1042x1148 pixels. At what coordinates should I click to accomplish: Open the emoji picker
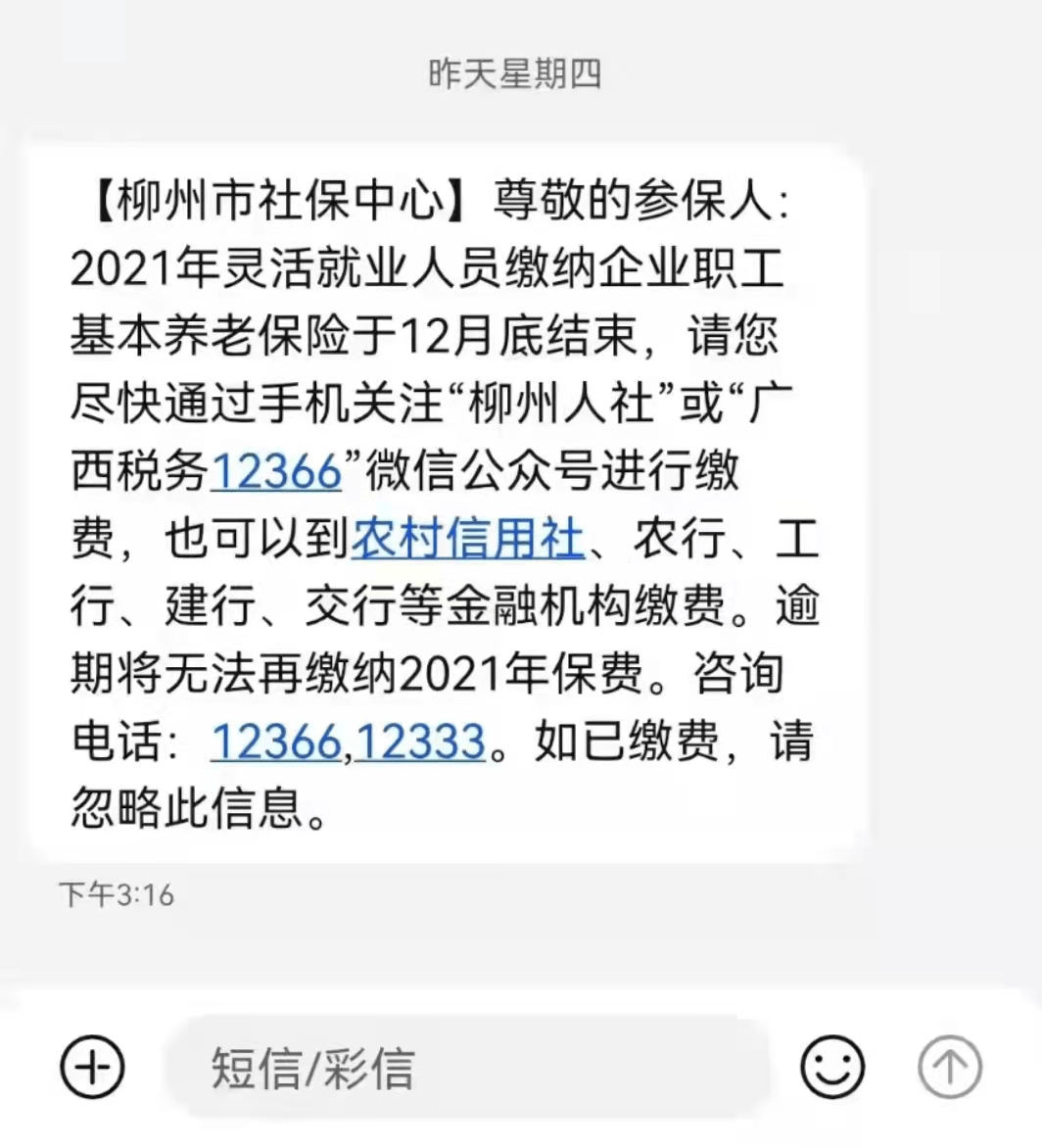832,1067
